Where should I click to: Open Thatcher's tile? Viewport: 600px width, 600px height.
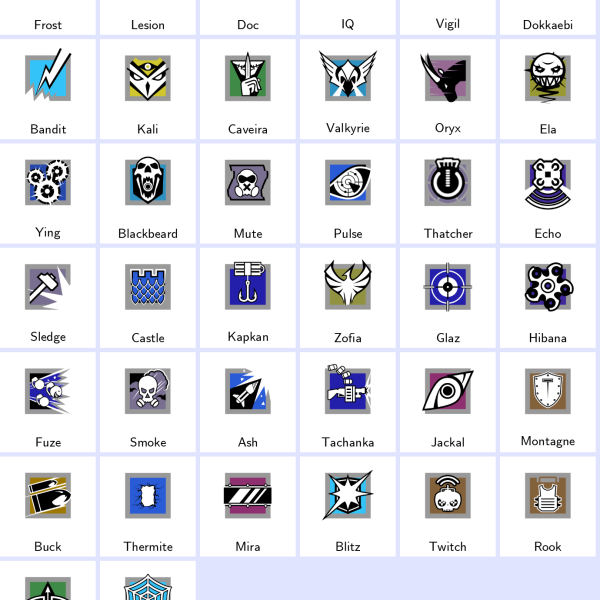pos(448,192)
